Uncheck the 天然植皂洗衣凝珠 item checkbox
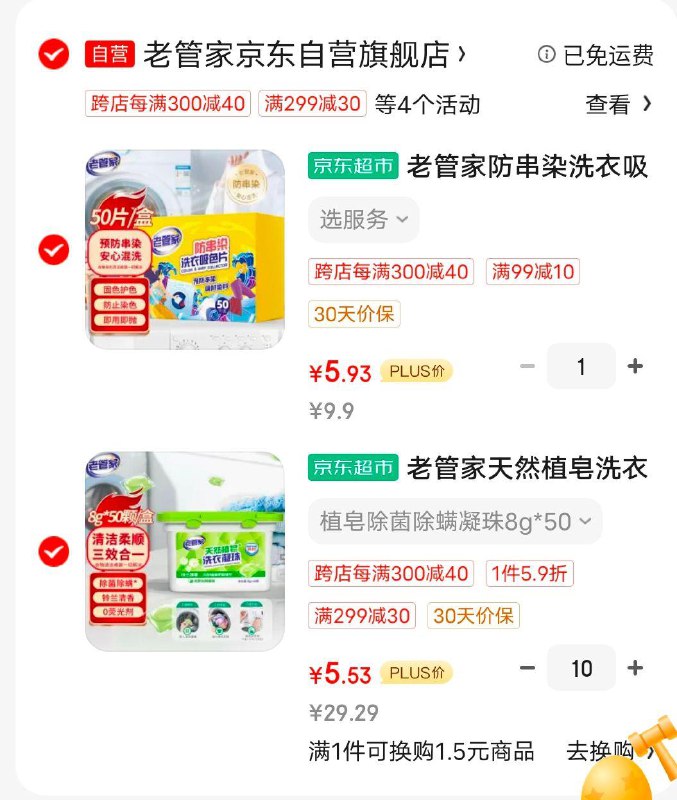The width and height of the screenshot is (677, 800). pyautogui.click(x=53, y=551)
